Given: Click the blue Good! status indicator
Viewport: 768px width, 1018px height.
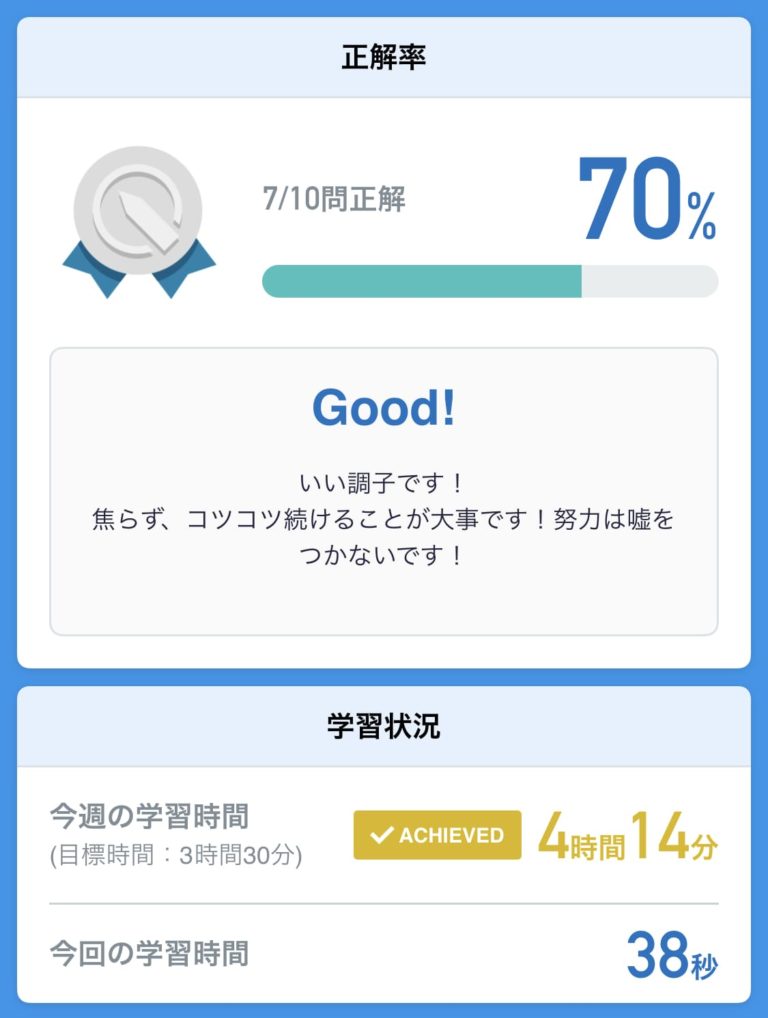Looking at the screenshot, I should point(383,408).
